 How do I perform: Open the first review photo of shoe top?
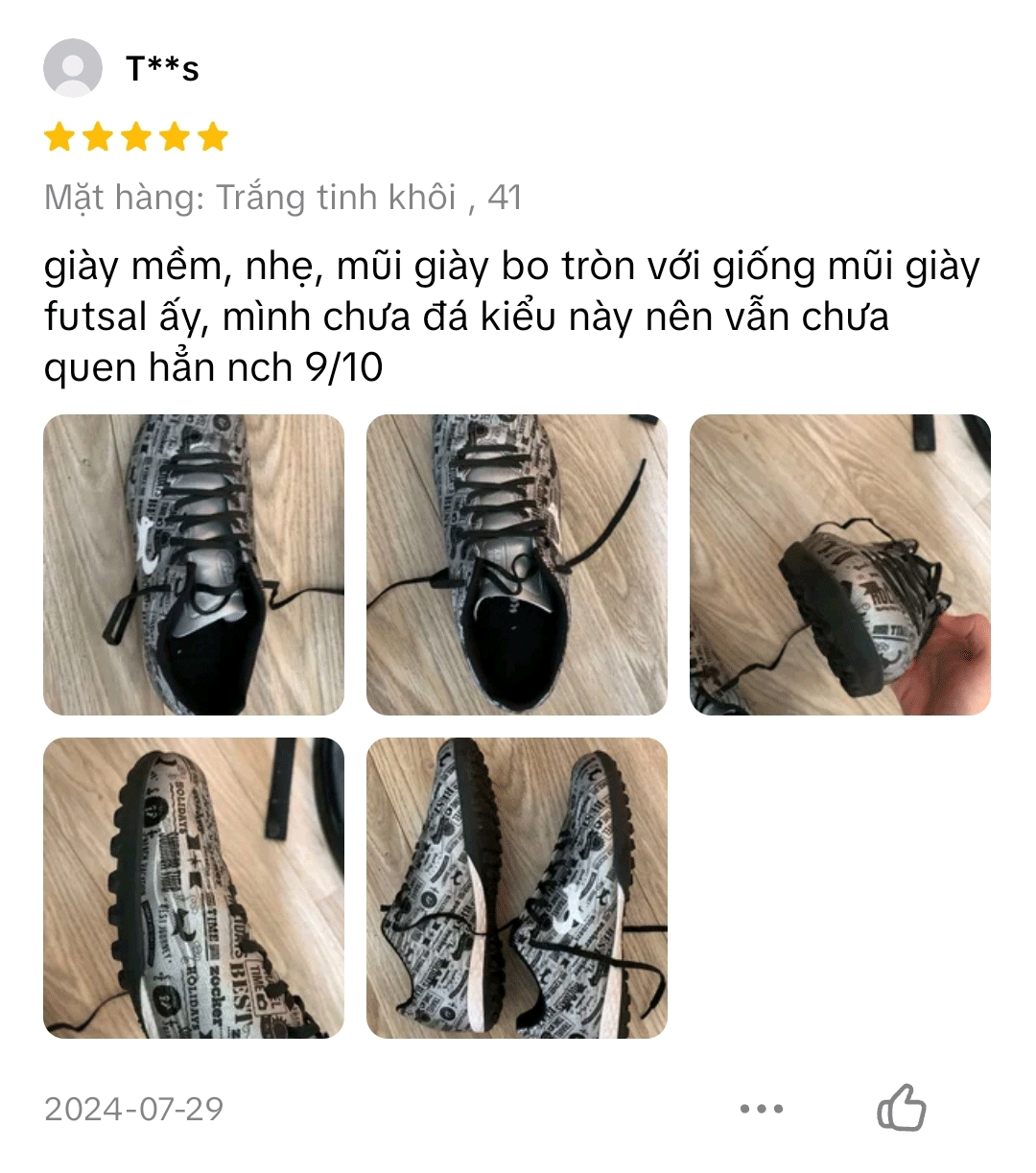(194, 565)
